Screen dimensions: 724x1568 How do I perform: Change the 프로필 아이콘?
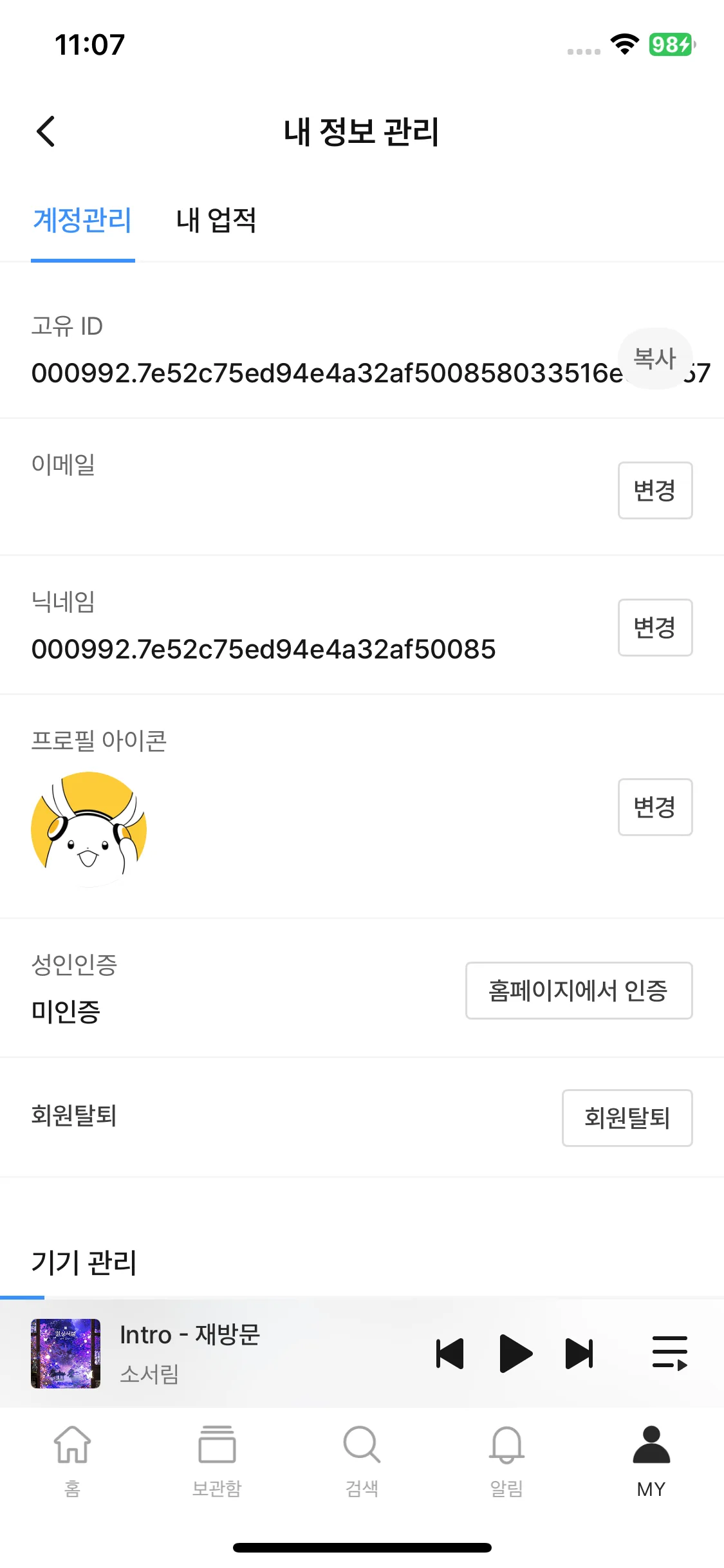coord(654,807)
